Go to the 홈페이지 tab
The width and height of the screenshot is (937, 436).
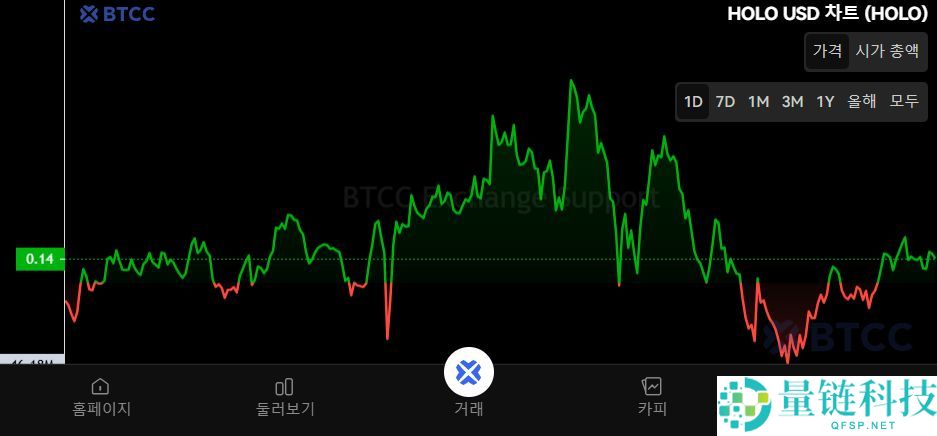[x=101, y=397]
